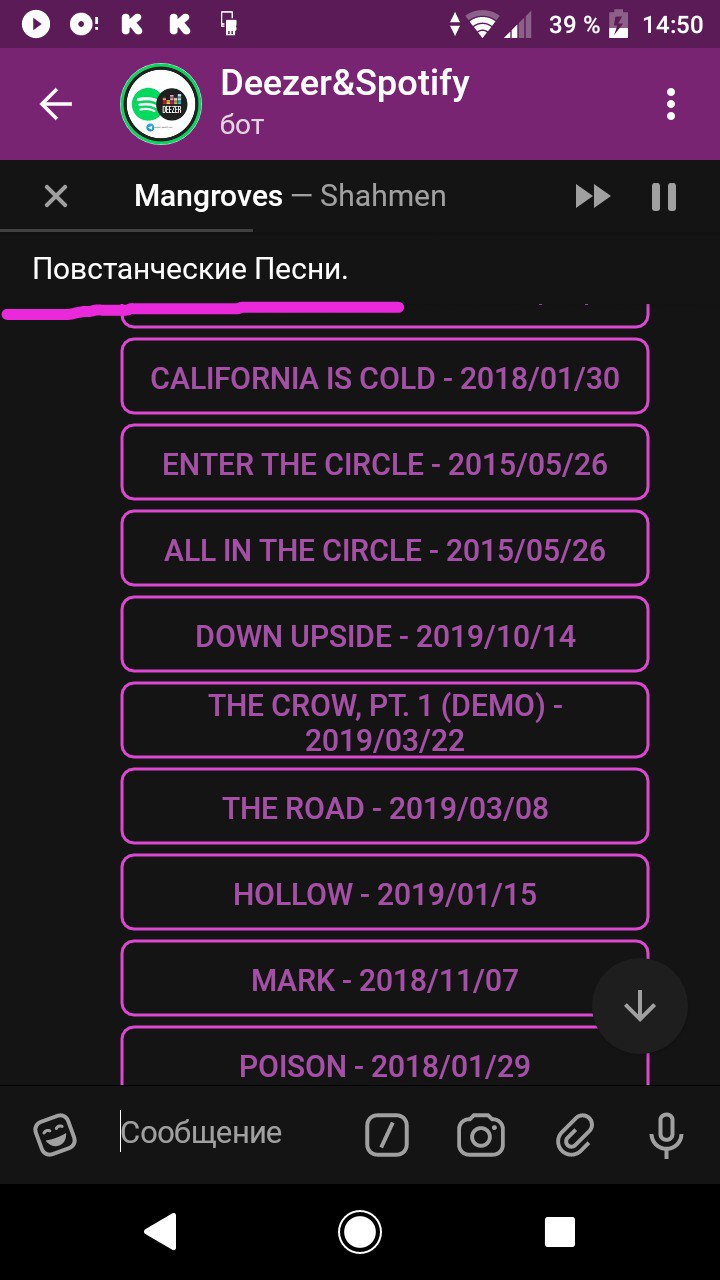The width and height of the screenshot is (720, 1280).
Task: Close the Mangroves audio player bar
Action: (x=56, y=196)
